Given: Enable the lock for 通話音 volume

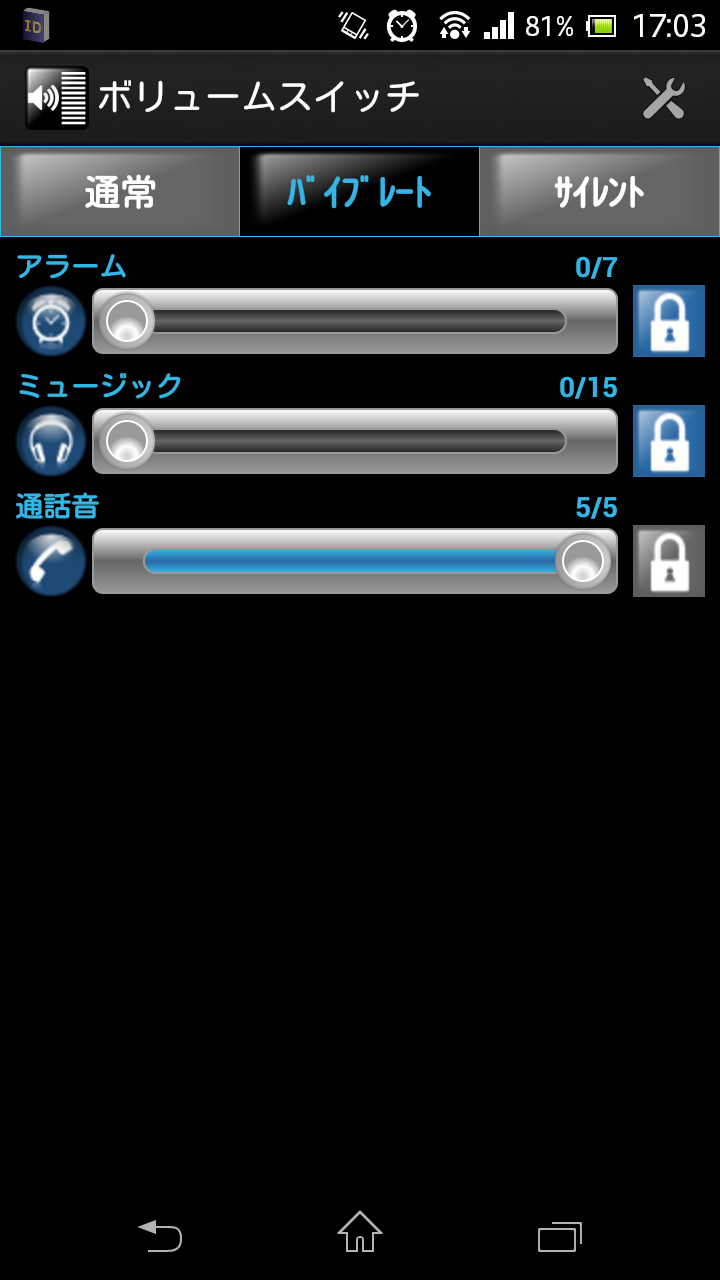Looking at the screenshot, I should click(668, 561).
